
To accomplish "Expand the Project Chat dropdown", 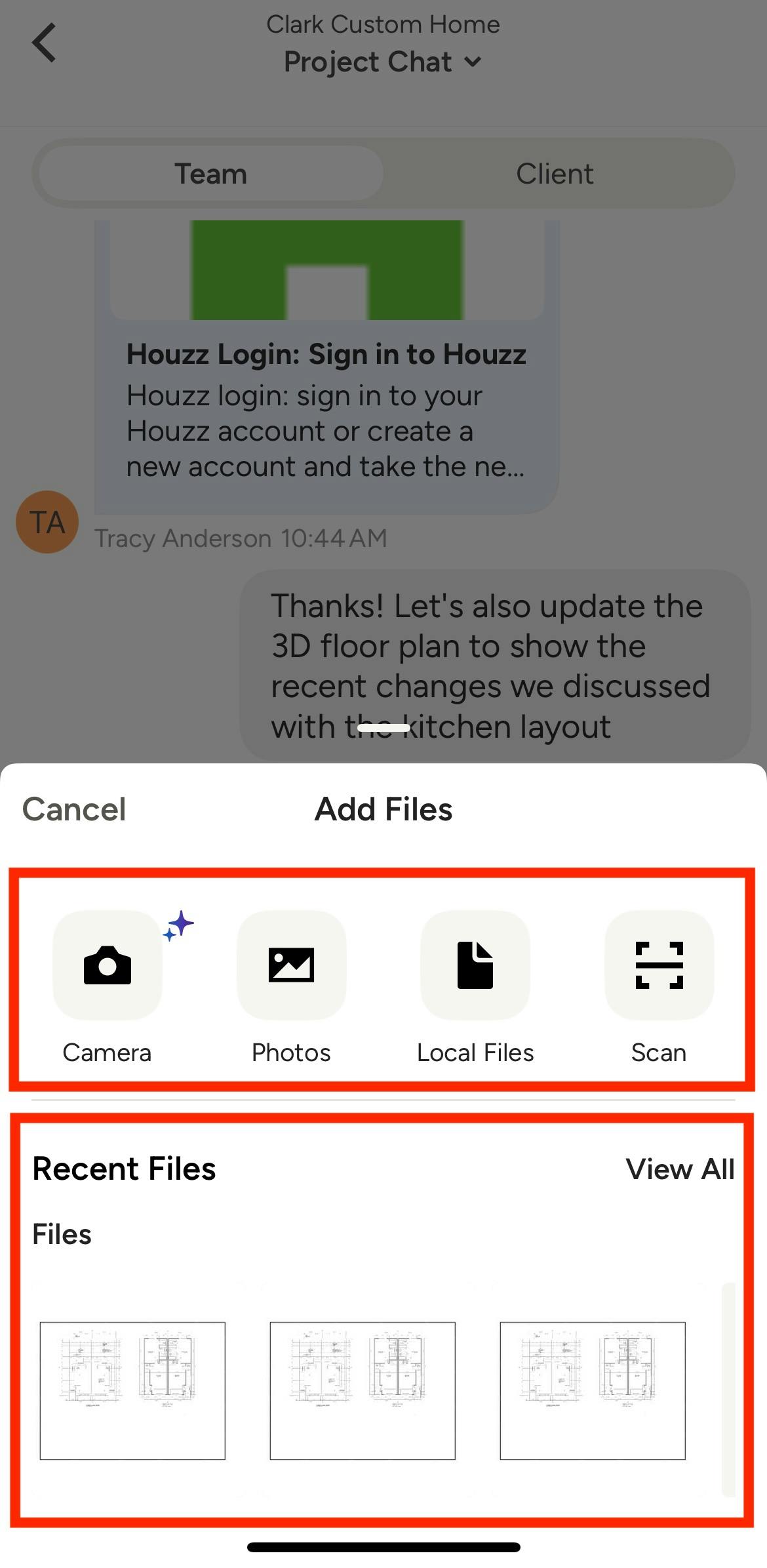I will coord(383,62).
